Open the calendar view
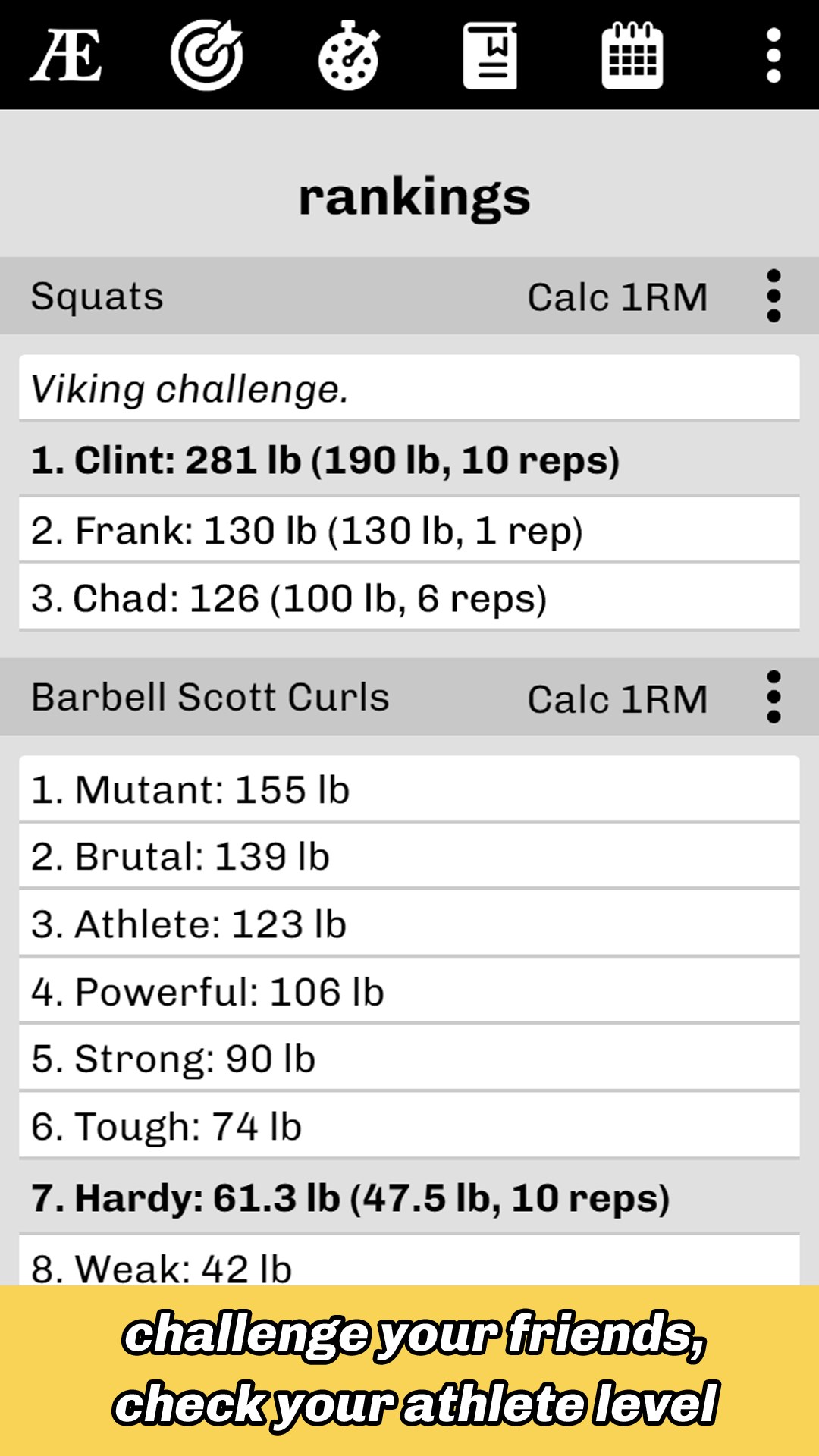Image resolution: width=819 pixels, height=1456 pixels. (x=632, y=55)
